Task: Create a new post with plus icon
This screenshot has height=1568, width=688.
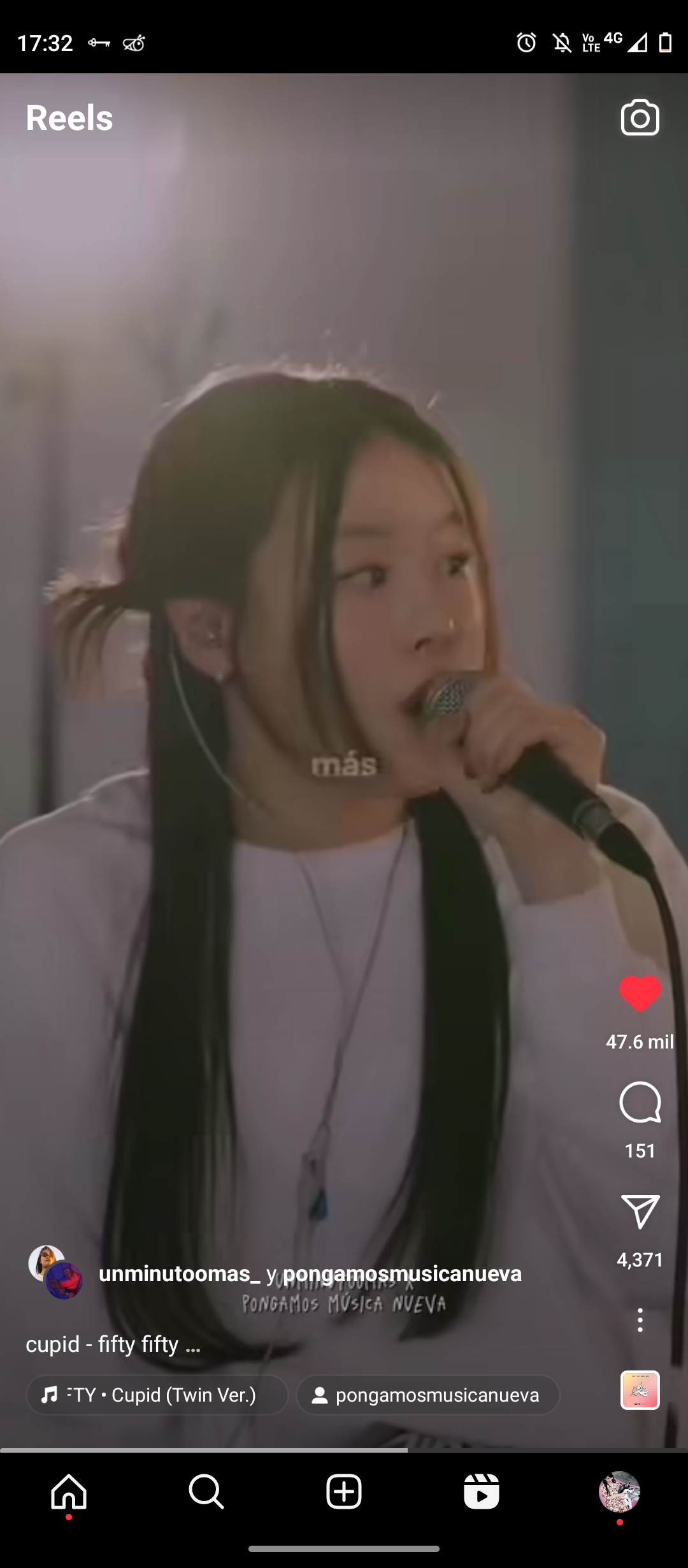Action: point(344,1492)
